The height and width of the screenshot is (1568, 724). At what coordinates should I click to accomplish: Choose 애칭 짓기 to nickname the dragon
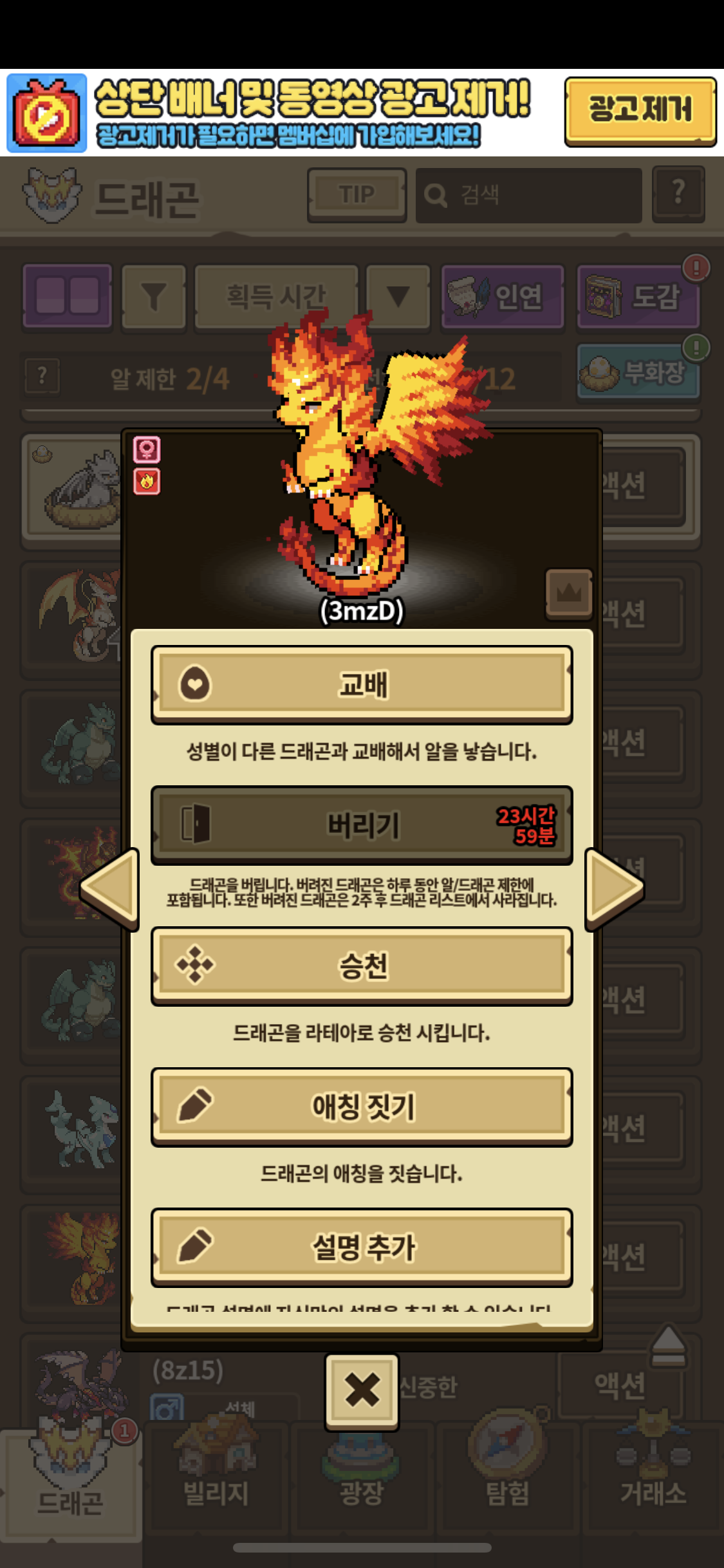[x=362, y=1106]
